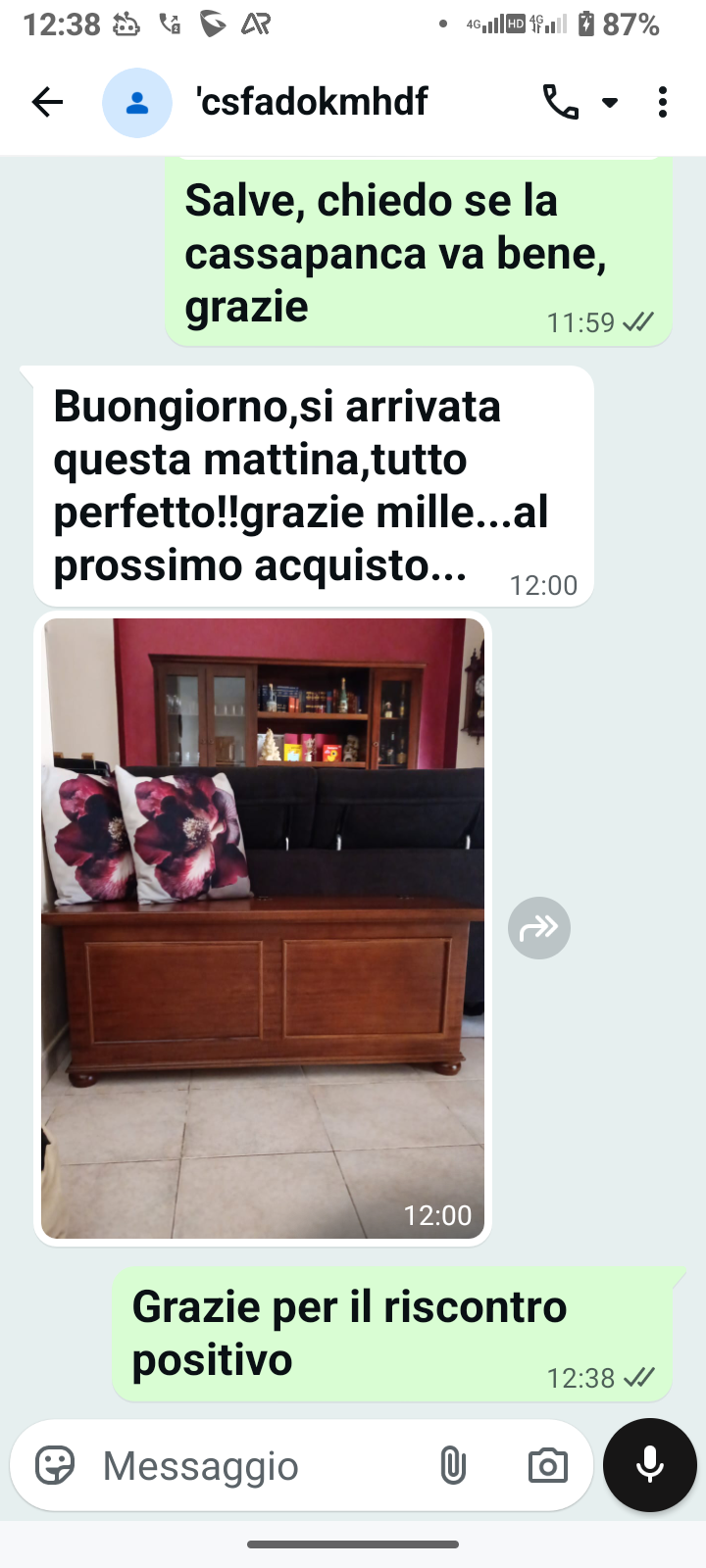
Task: Start a voice call
Action: [x=560, y=102]
